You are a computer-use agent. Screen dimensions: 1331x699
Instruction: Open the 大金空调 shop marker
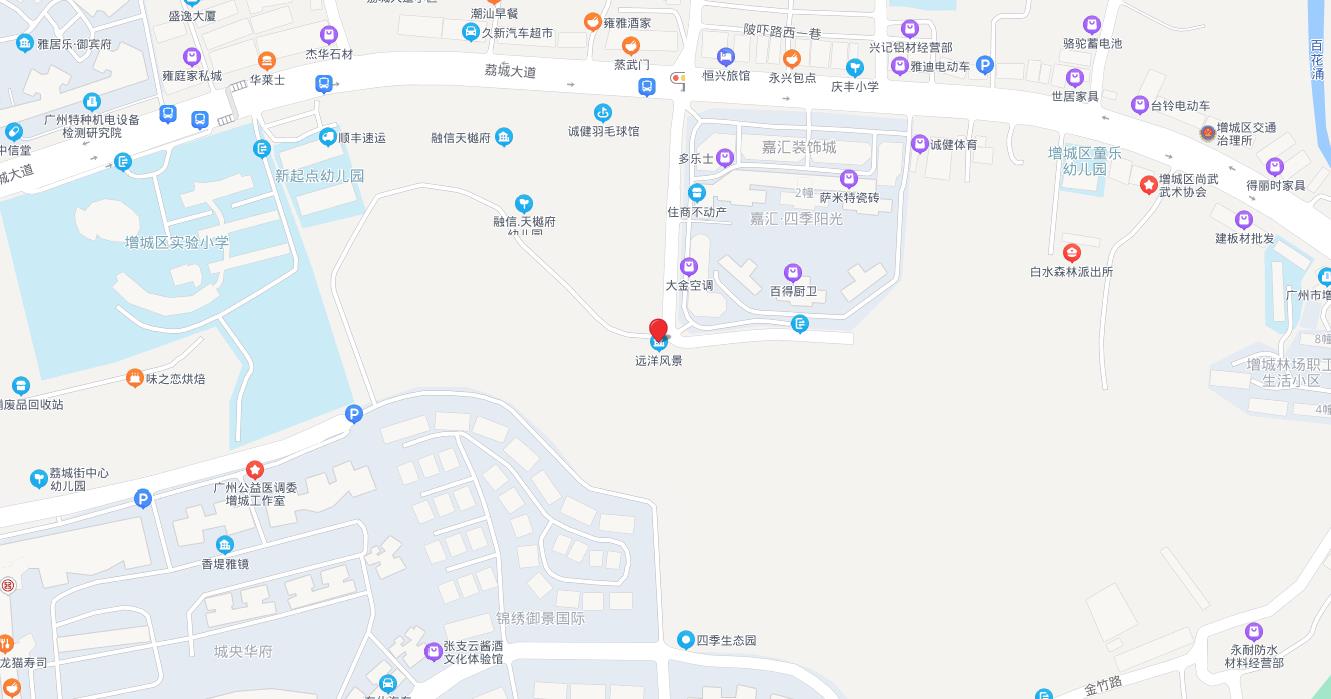coord(688,267)
